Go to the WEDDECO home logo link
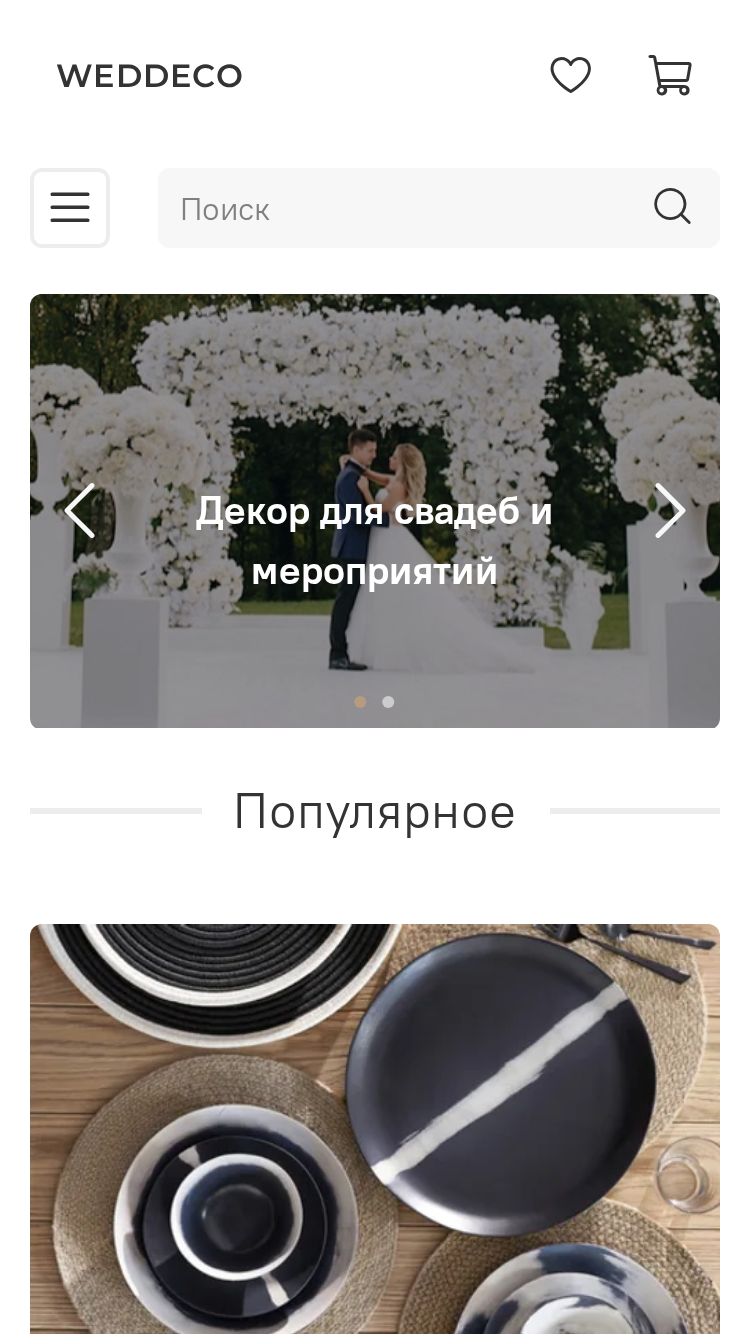750x1334 pixels. point(149,76)
